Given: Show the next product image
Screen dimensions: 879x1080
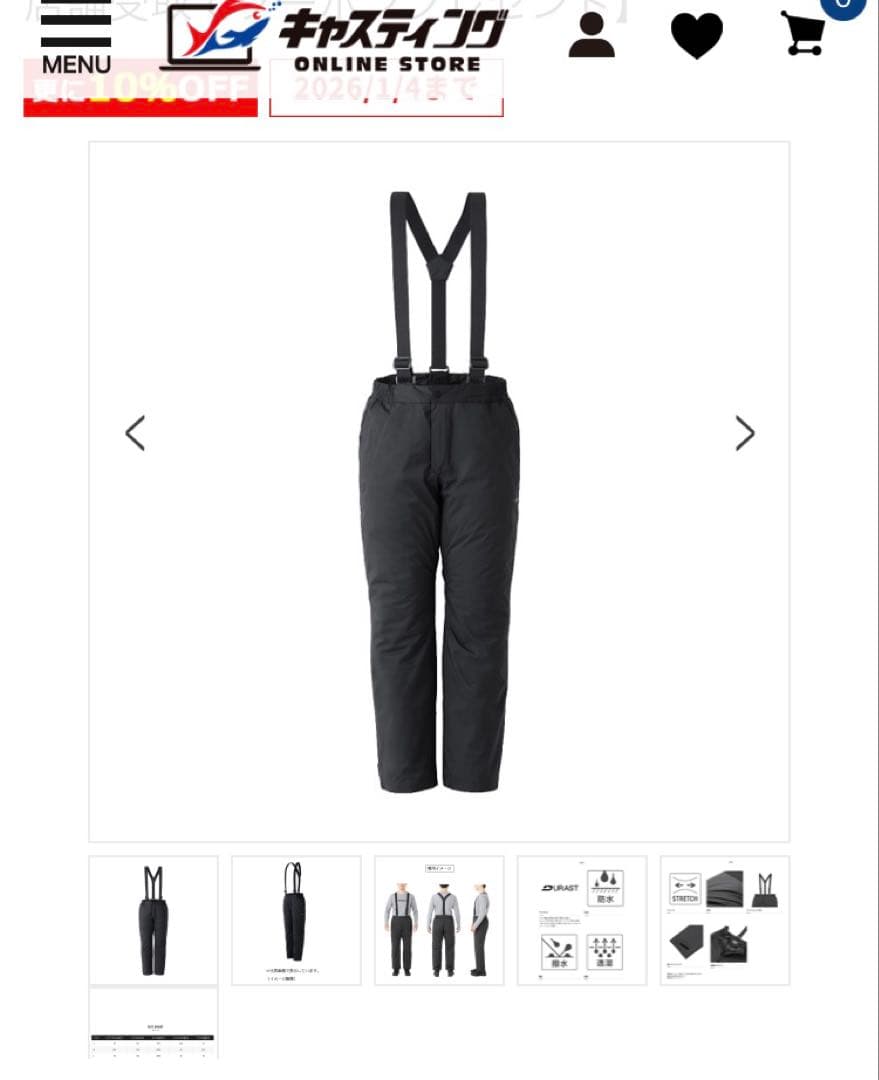Looking at the screenshot, I should (x=744, y=433).
